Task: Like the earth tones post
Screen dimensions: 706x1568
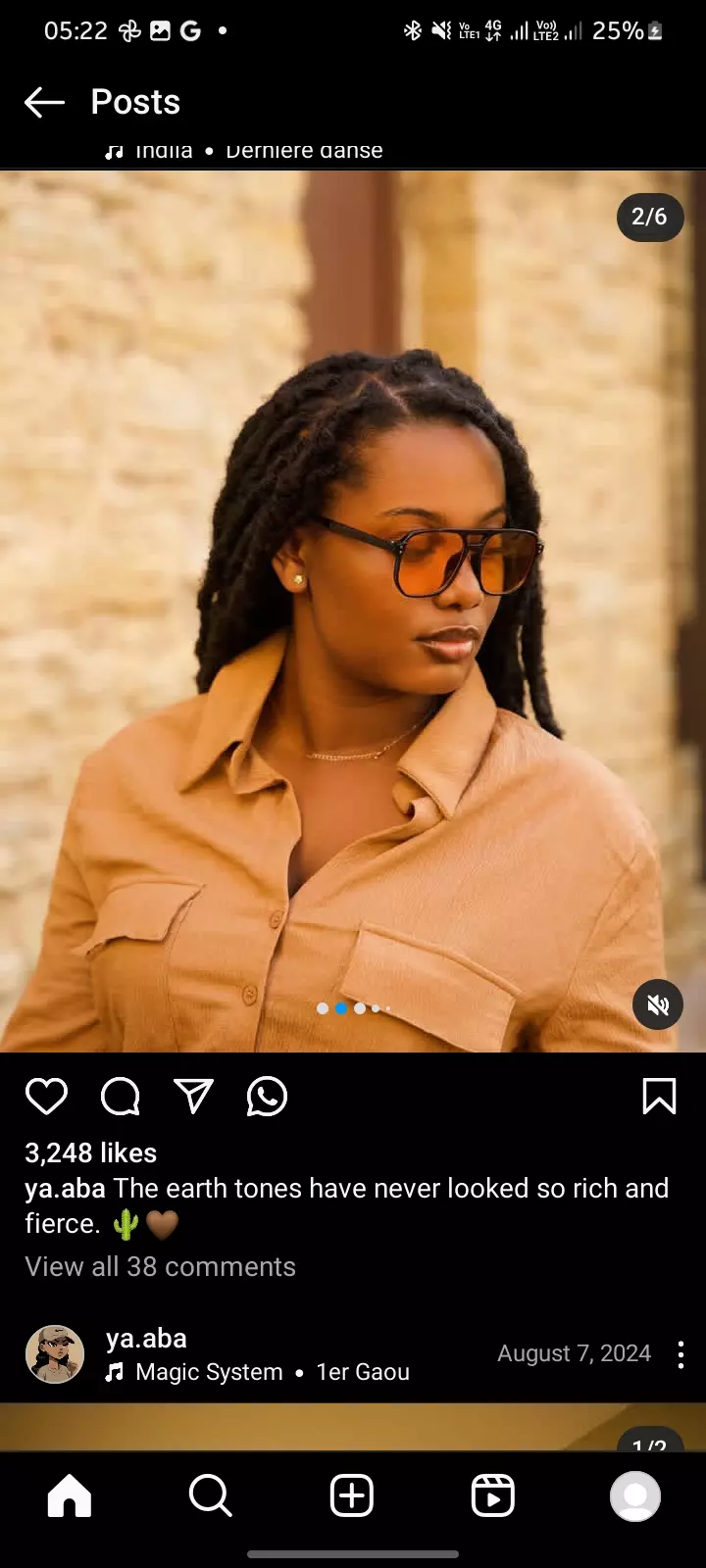Action: click(x=46, y=1097)
